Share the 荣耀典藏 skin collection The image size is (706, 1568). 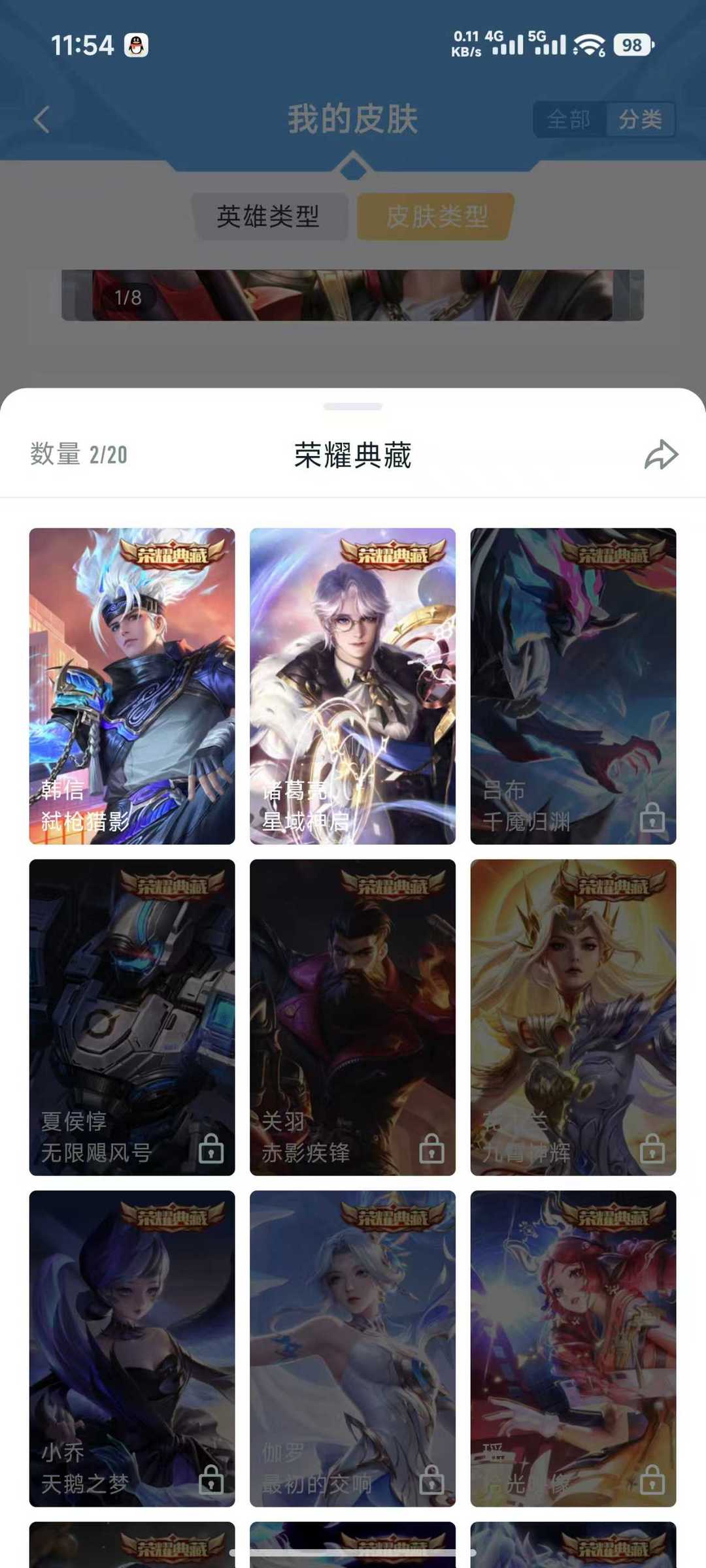661,455
